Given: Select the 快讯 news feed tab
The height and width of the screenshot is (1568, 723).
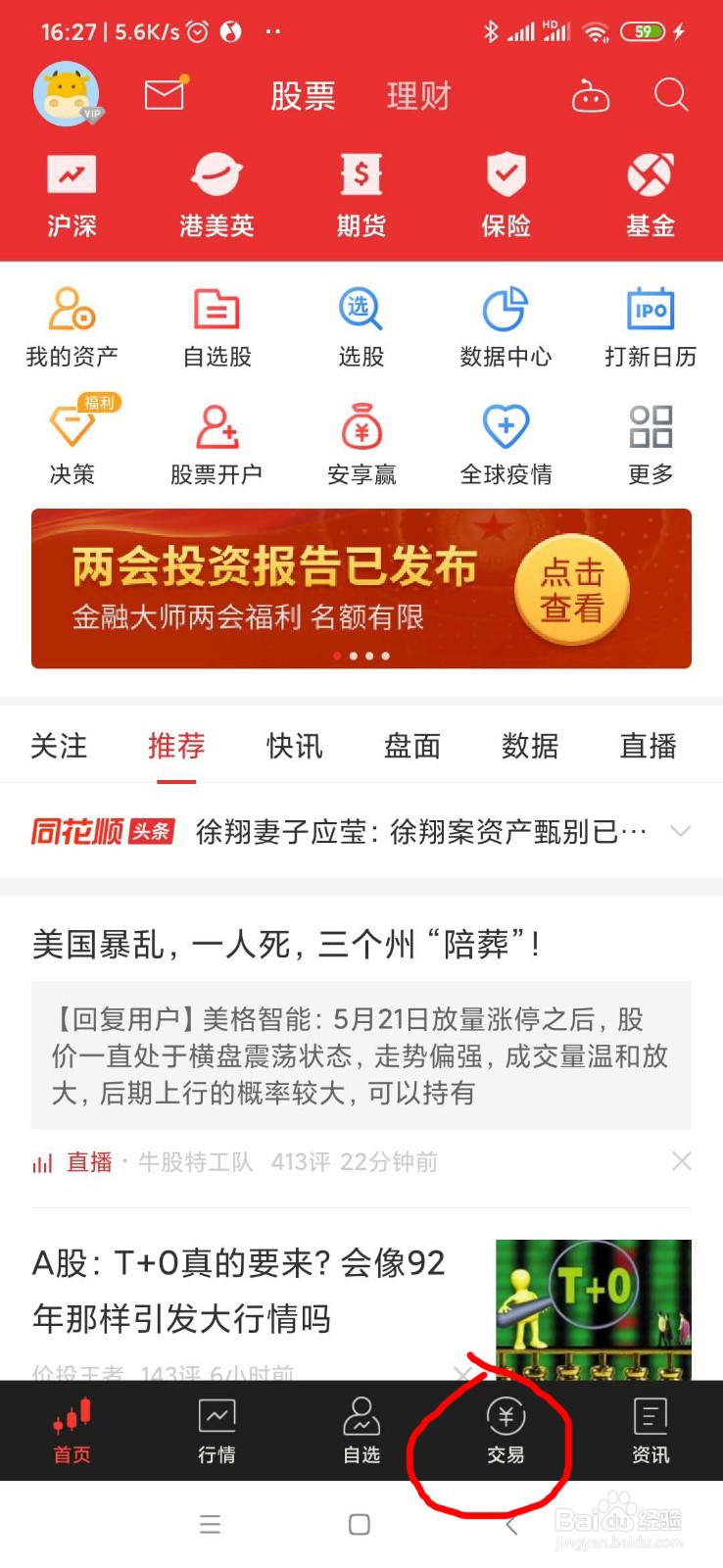Looking at the screenshot, I should 295,747.
